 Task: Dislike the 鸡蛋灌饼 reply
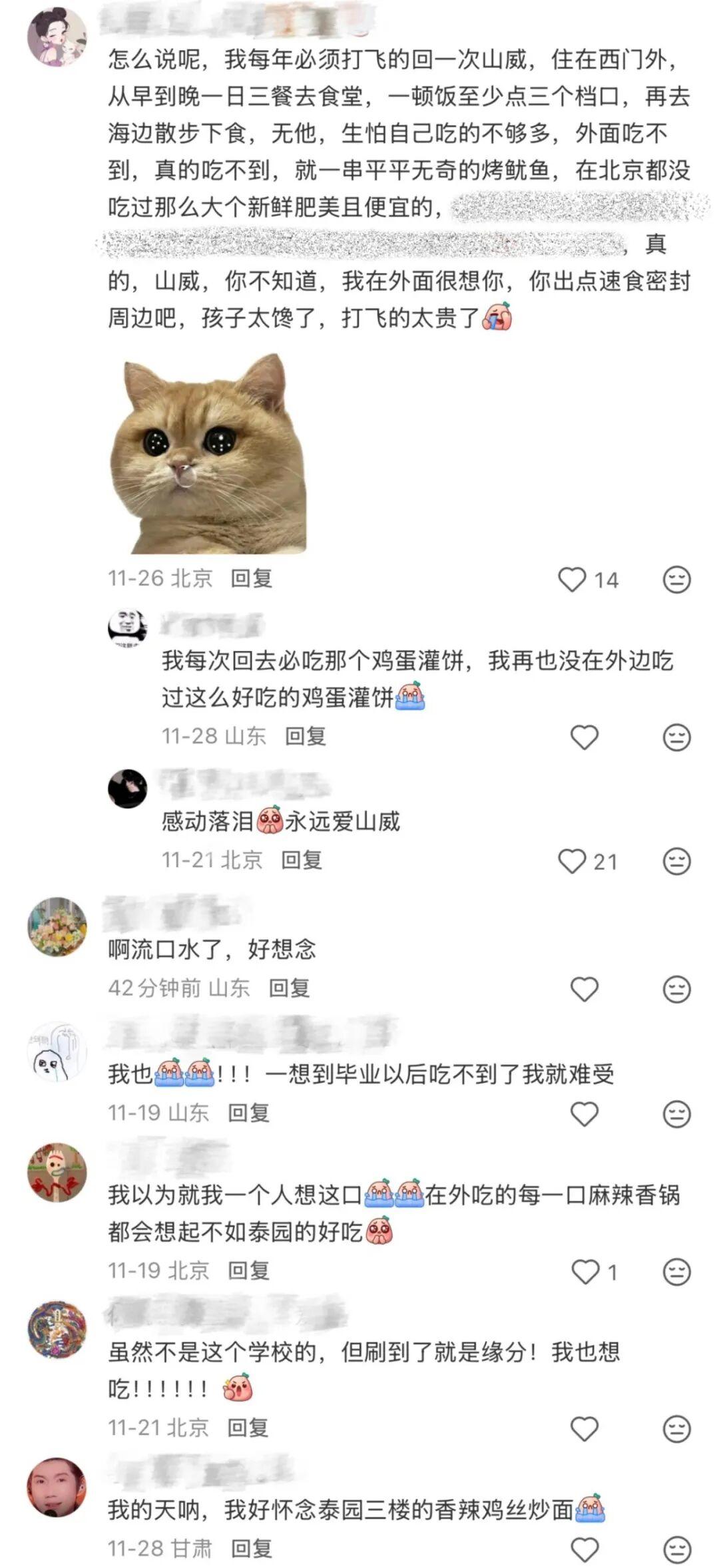(676, 737)
